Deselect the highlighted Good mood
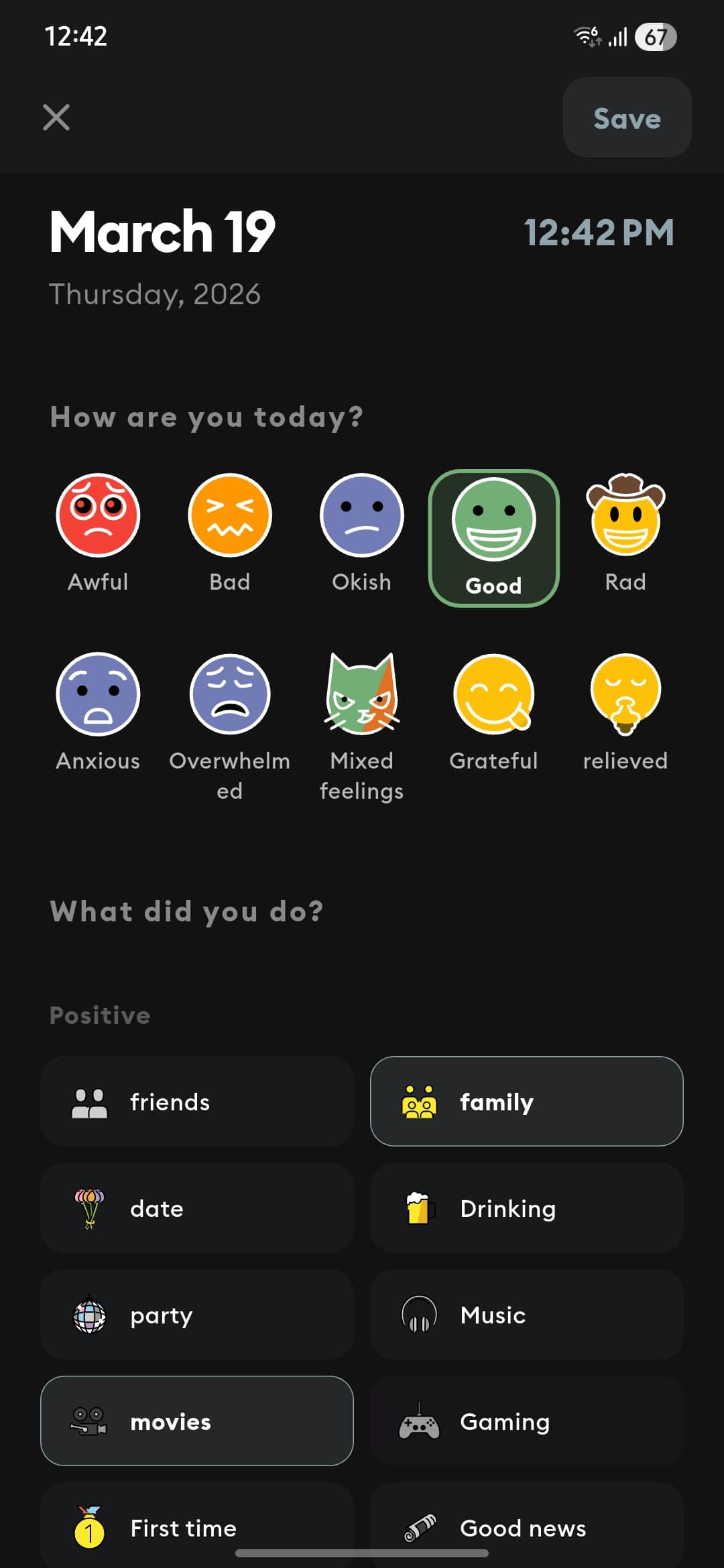The height and width of the screenshot is (1568, 724). pyautogui.click(x=494, y=529)
